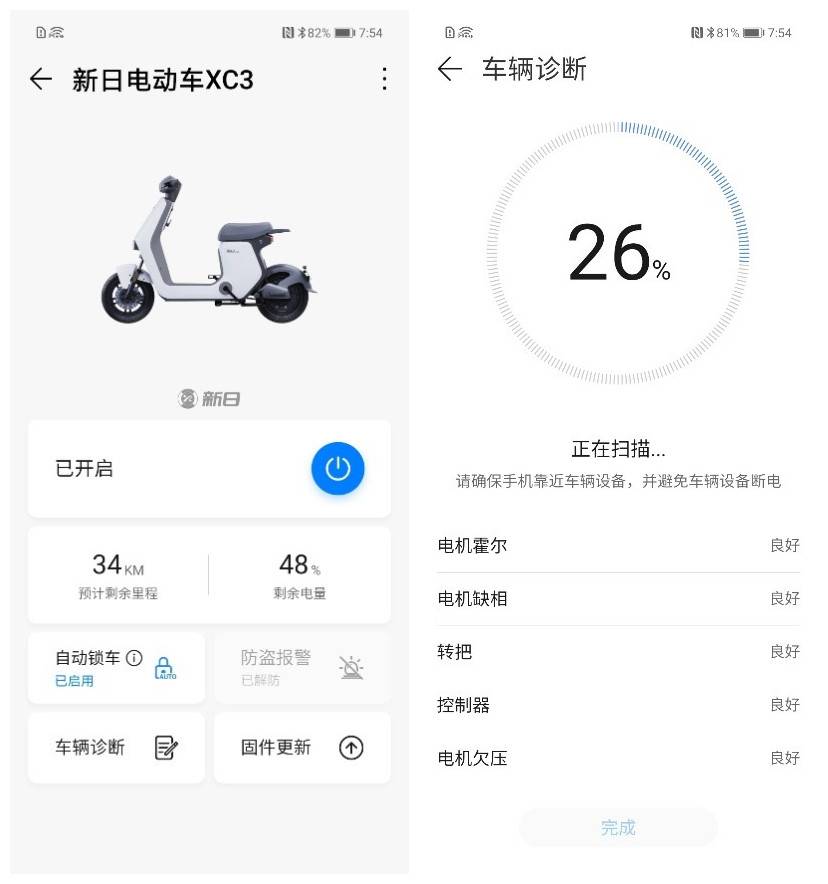Tap the 完成 button
This screenshot has width=828, height=884.
pos(618,827)
